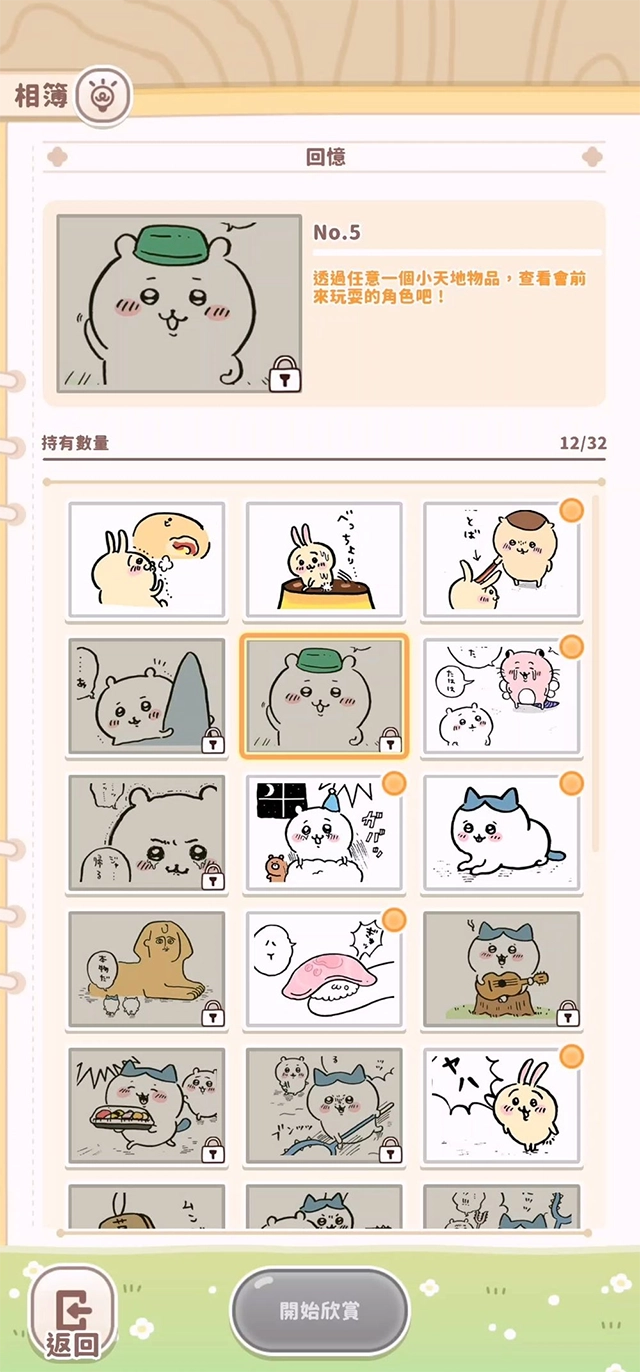Select locked memory of cat with spear
Image resolution: width=640 pixels, height=1372 pixels.
tap(324, 1105)
